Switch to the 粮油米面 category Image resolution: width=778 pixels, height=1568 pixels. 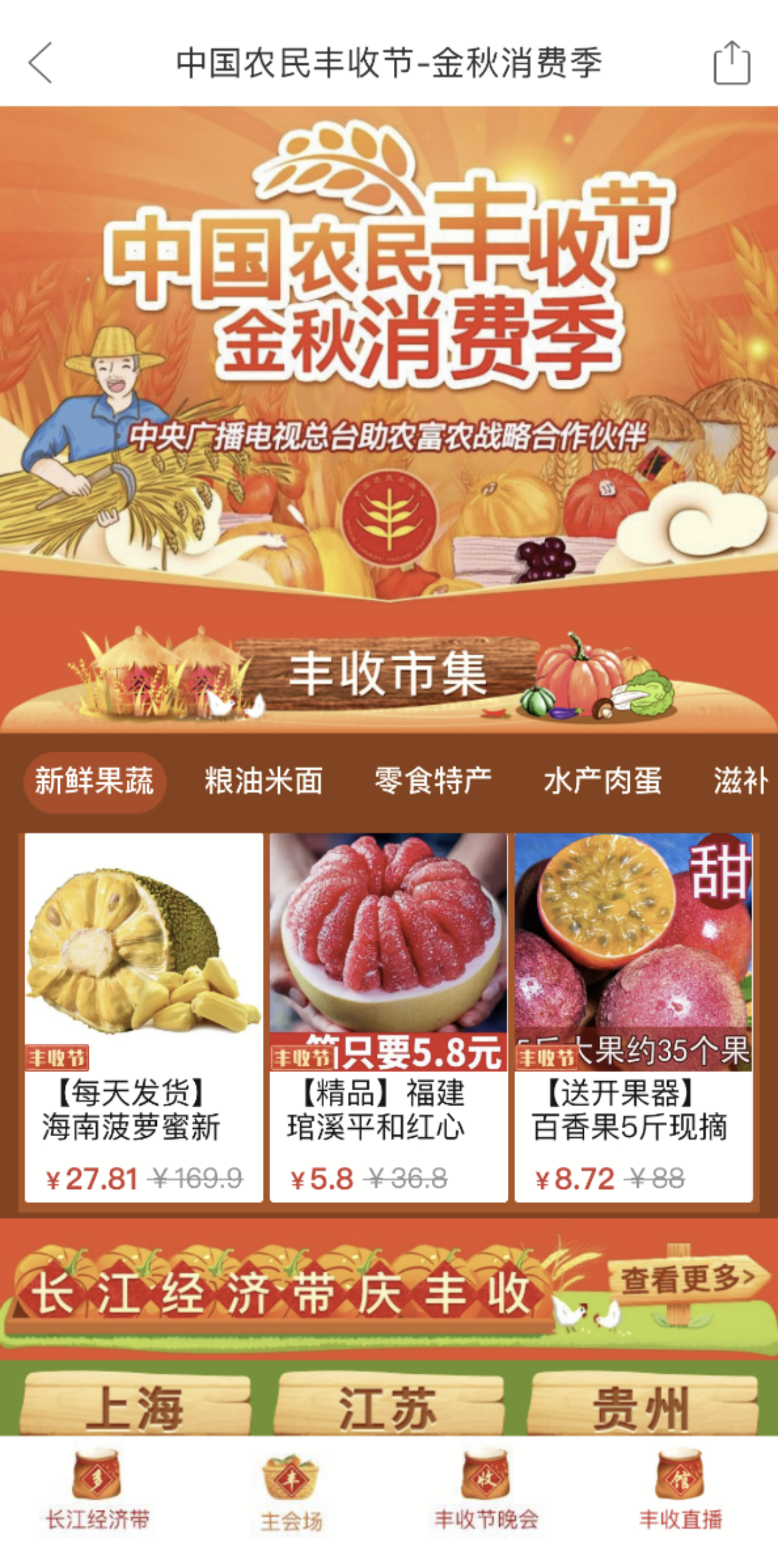[x=263, y=782]
